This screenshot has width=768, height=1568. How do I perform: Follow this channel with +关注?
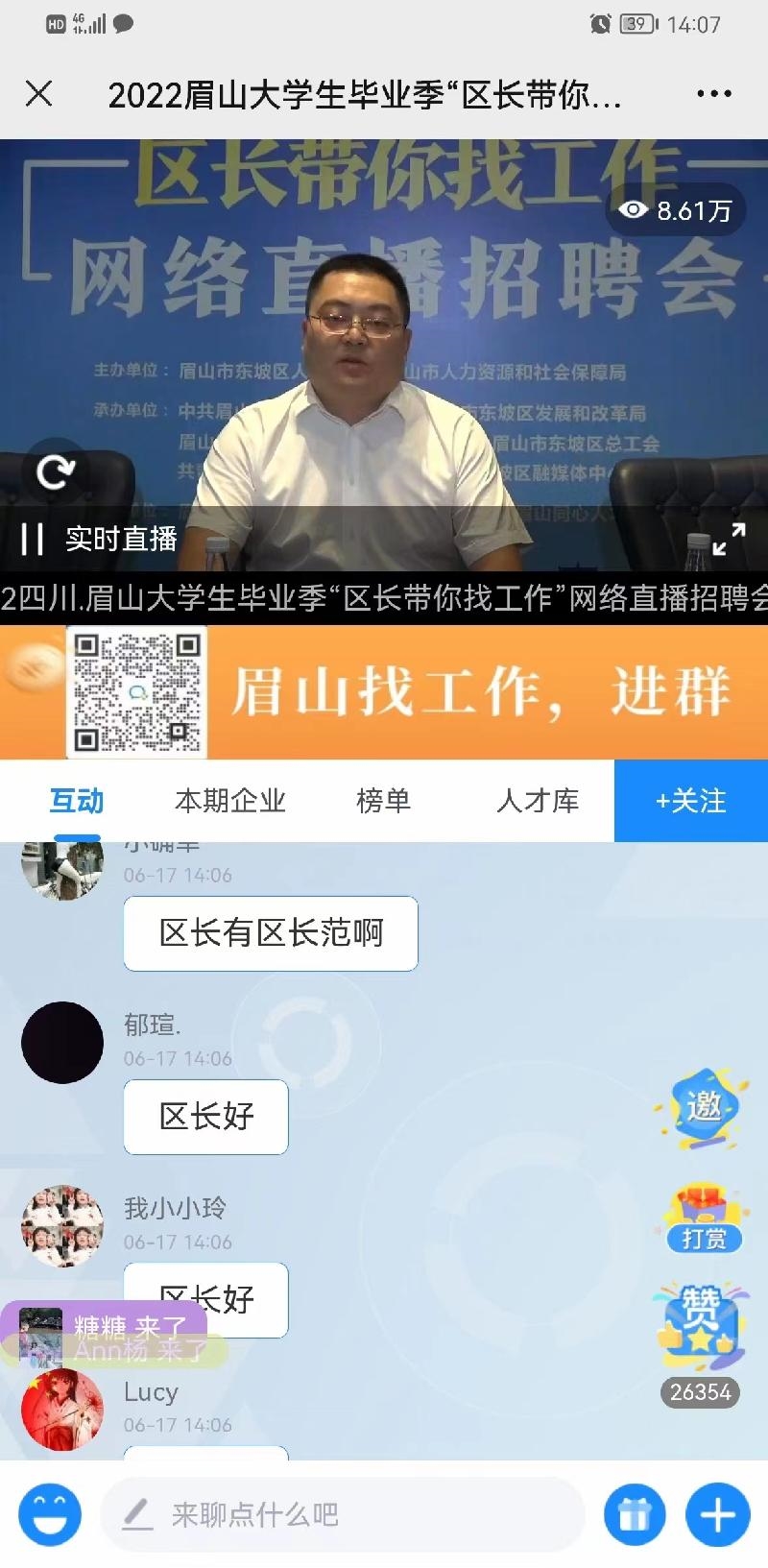click(x=691, y=801)
